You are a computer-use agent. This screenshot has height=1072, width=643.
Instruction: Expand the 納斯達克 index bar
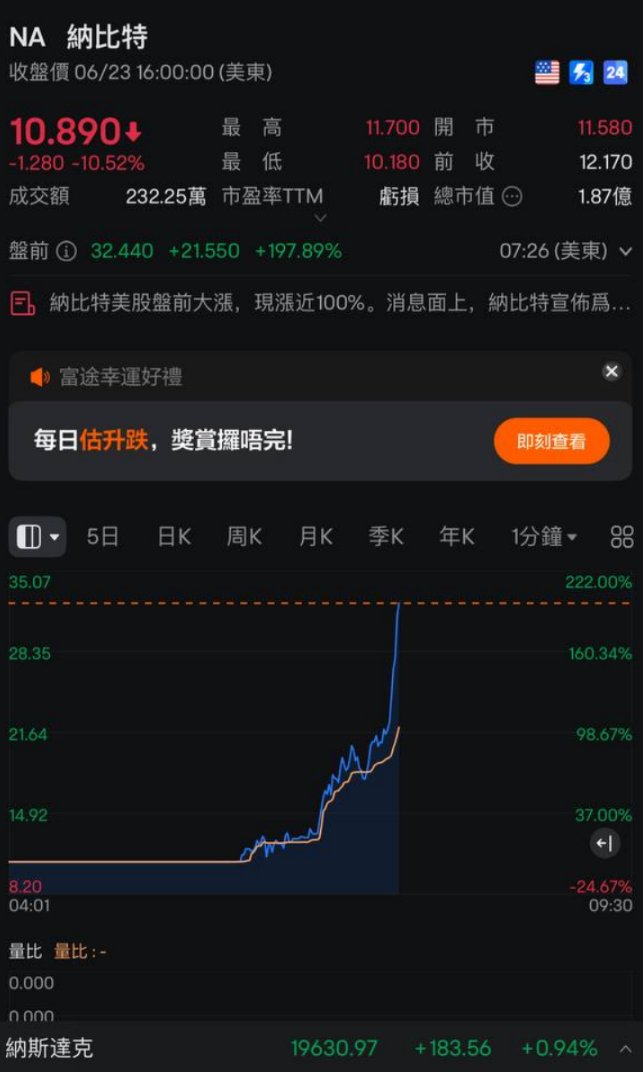coord(625,1048)
